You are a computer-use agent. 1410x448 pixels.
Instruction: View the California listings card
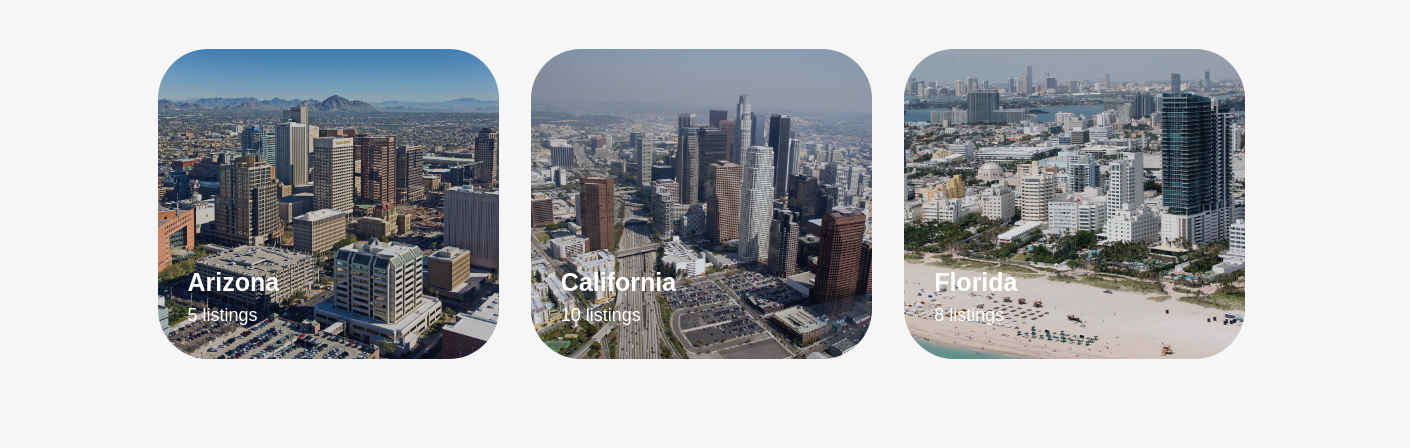point(701,204)
